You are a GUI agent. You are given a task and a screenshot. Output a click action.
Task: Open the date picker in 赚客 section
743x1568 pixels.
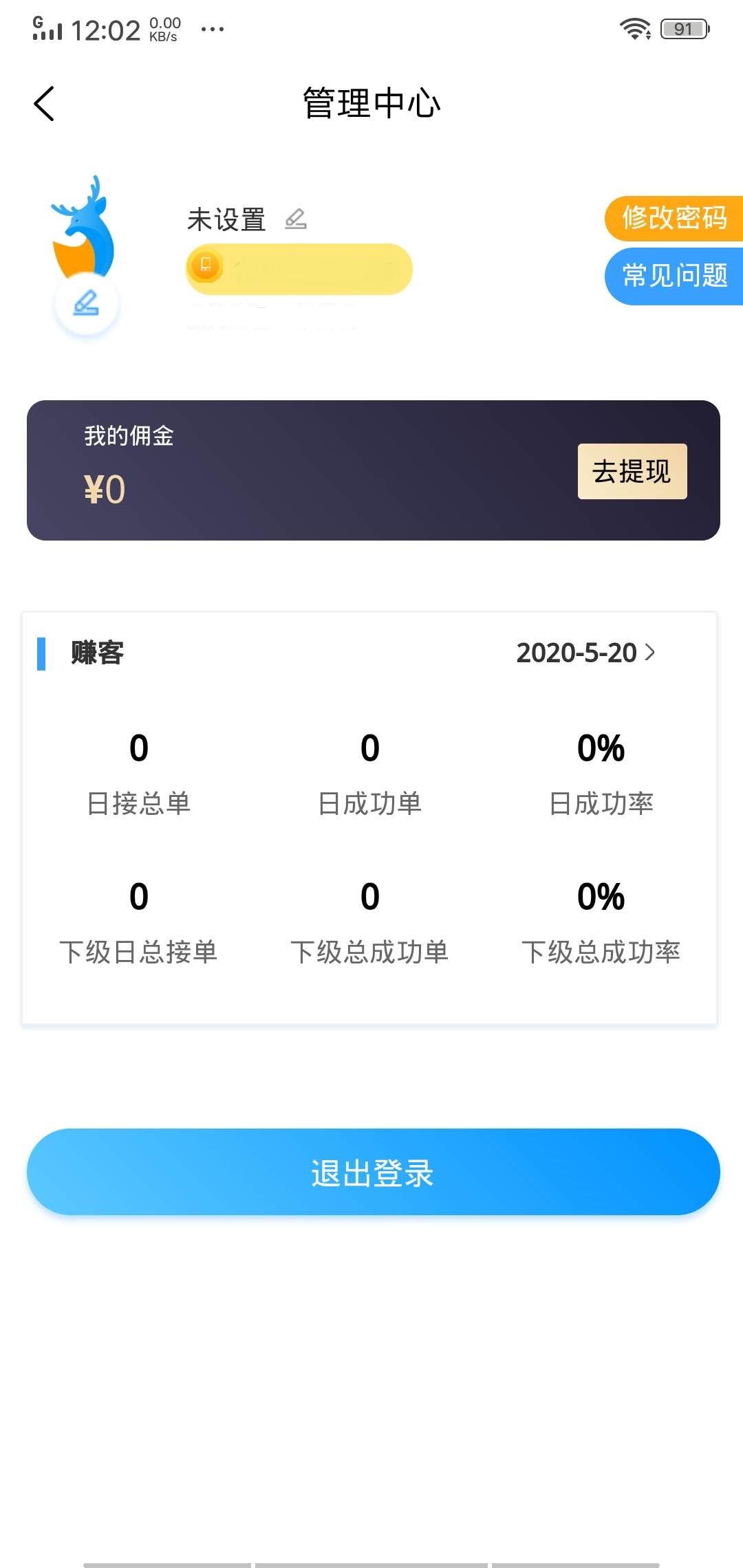[585, 653]
